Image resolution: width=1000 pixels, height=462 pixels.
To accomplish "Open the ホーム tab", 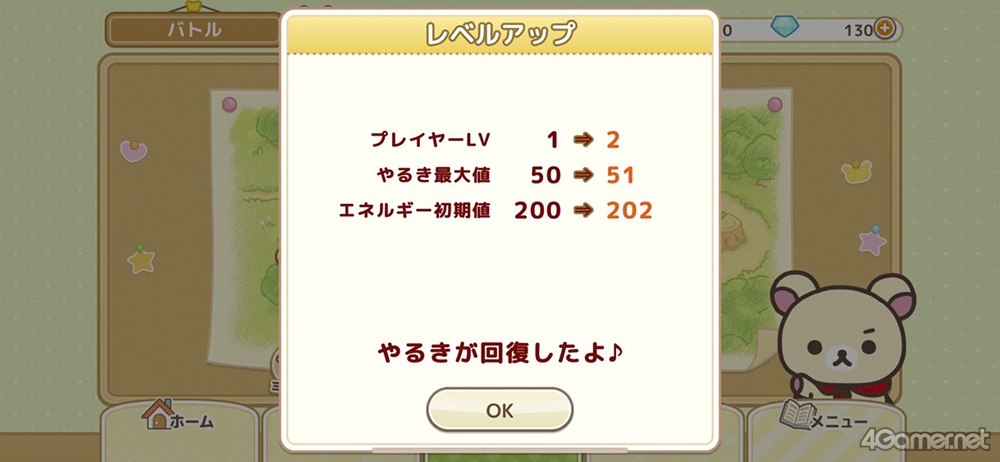I will [x=178, y=419].
